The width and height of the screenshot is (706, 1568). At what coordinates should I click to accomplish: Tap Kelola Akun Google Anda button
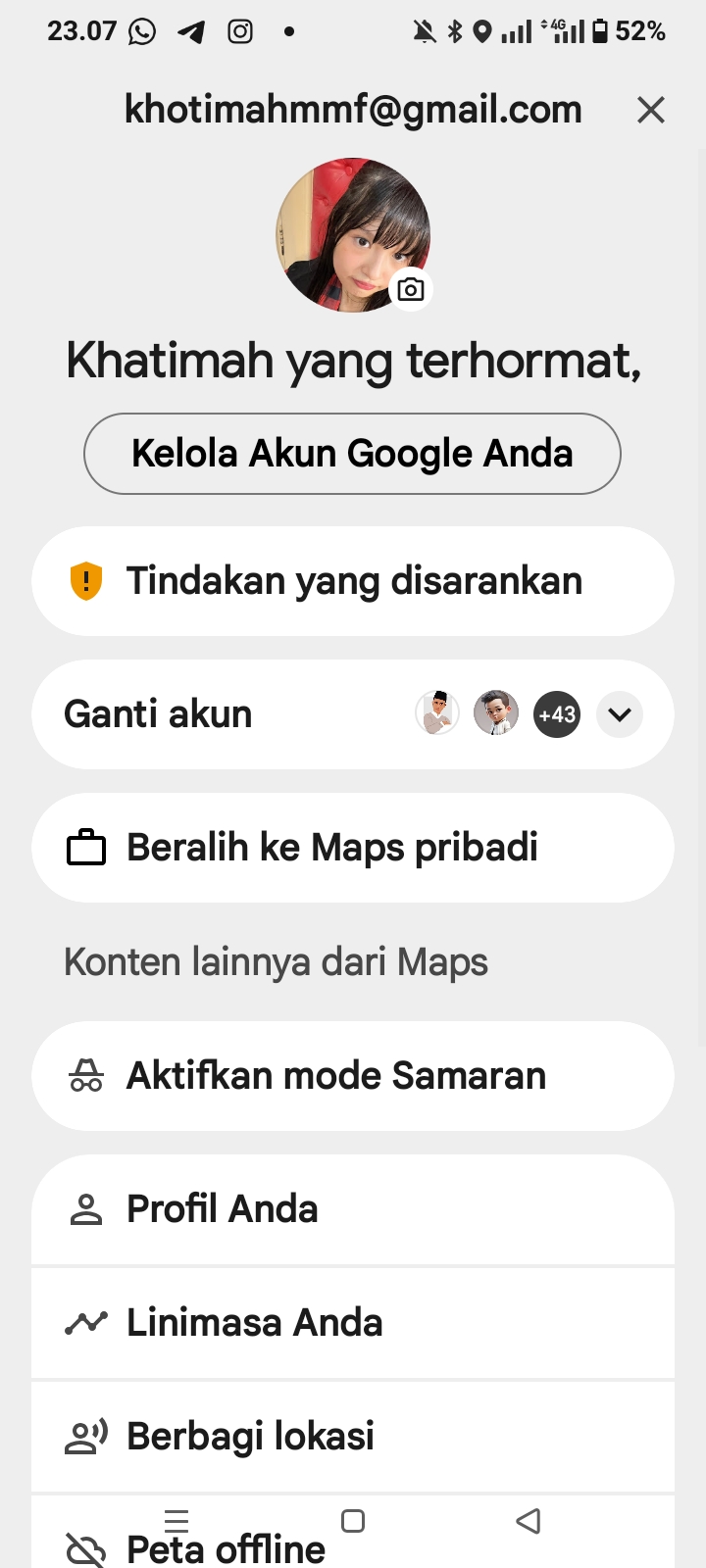[352, 454]
